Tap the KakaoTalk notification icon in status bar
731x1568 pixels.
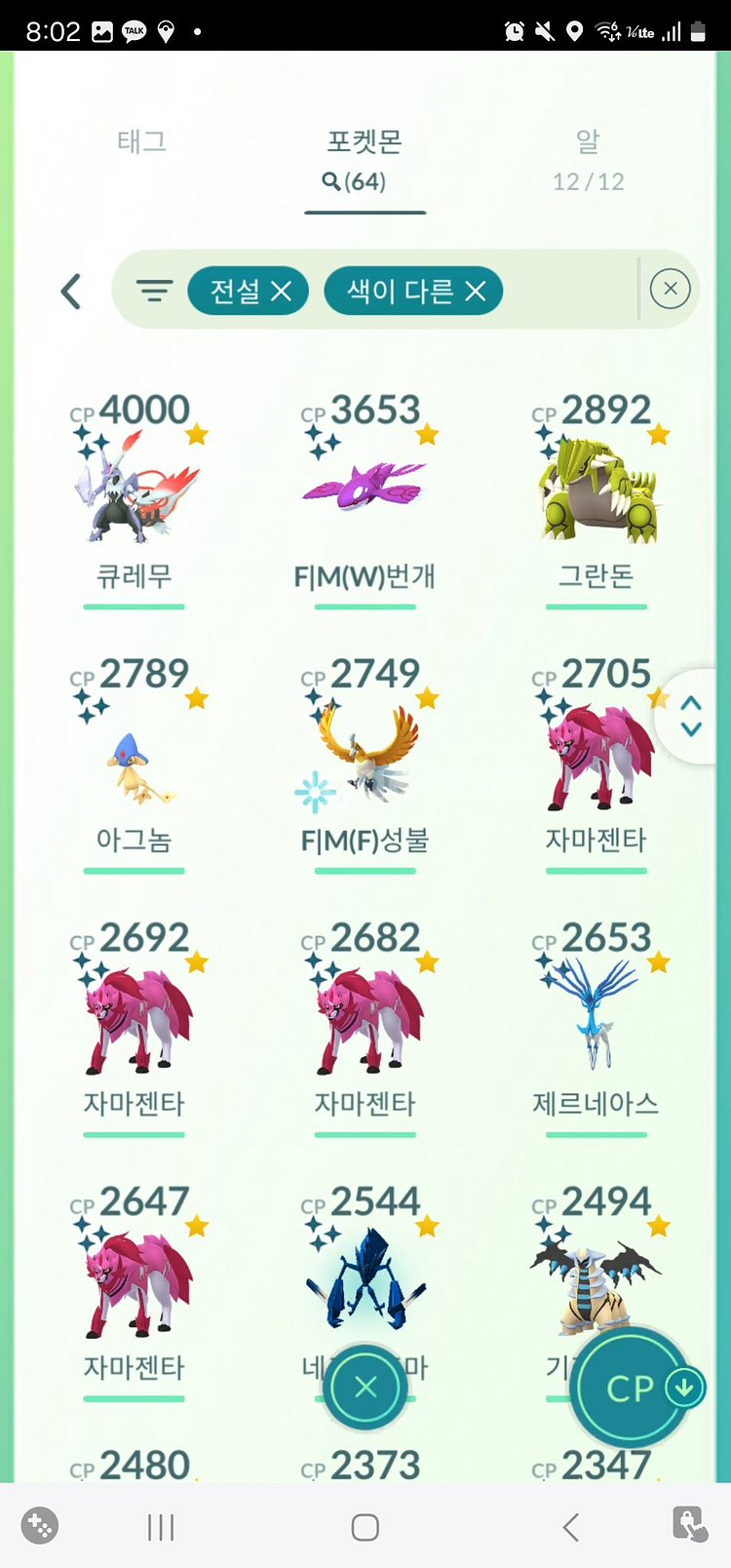tap(133, 30)
